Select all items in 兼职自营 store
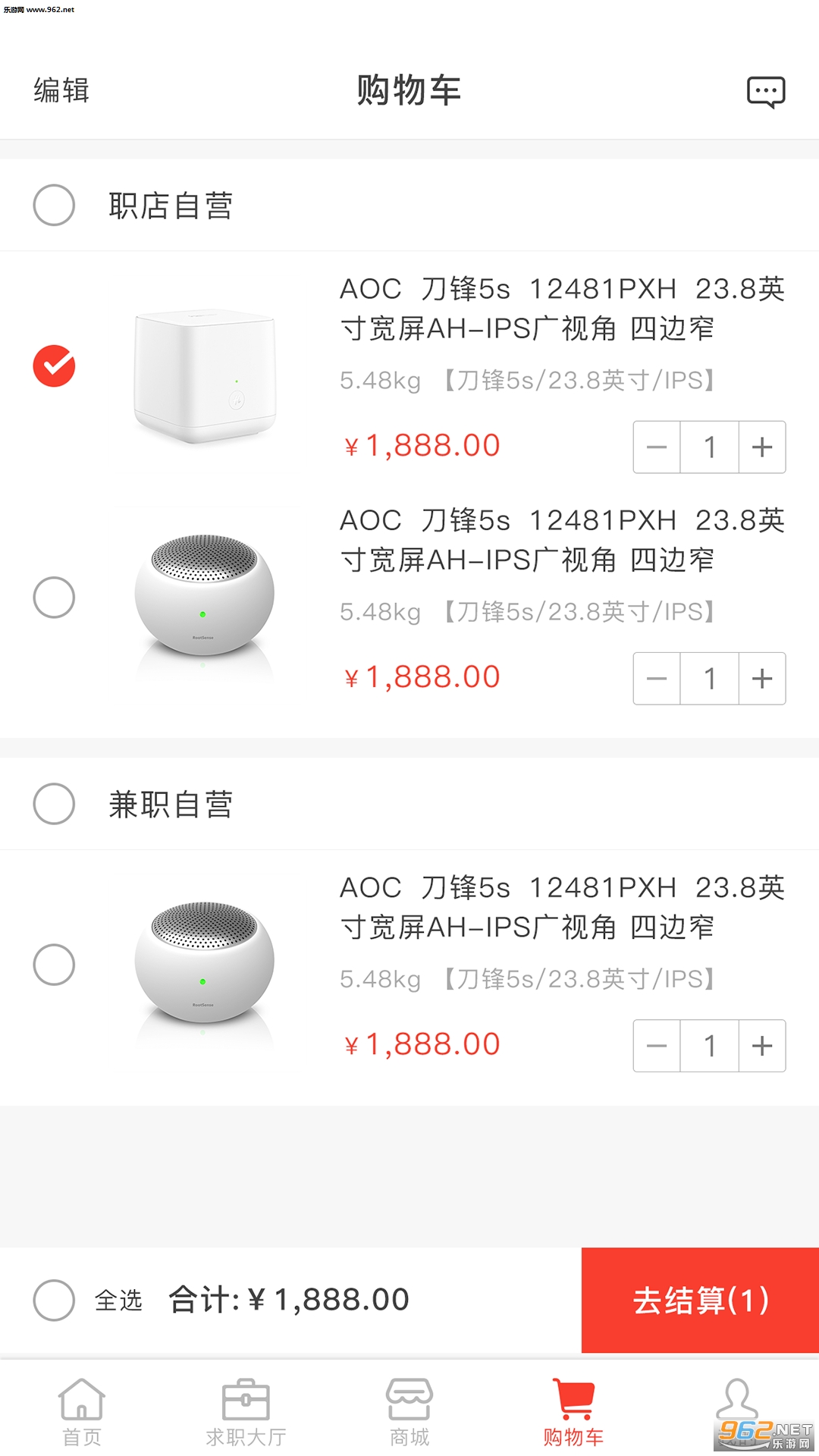This screenshot has height=1456, width=819. pyautogui.click(x=54, y=804)
